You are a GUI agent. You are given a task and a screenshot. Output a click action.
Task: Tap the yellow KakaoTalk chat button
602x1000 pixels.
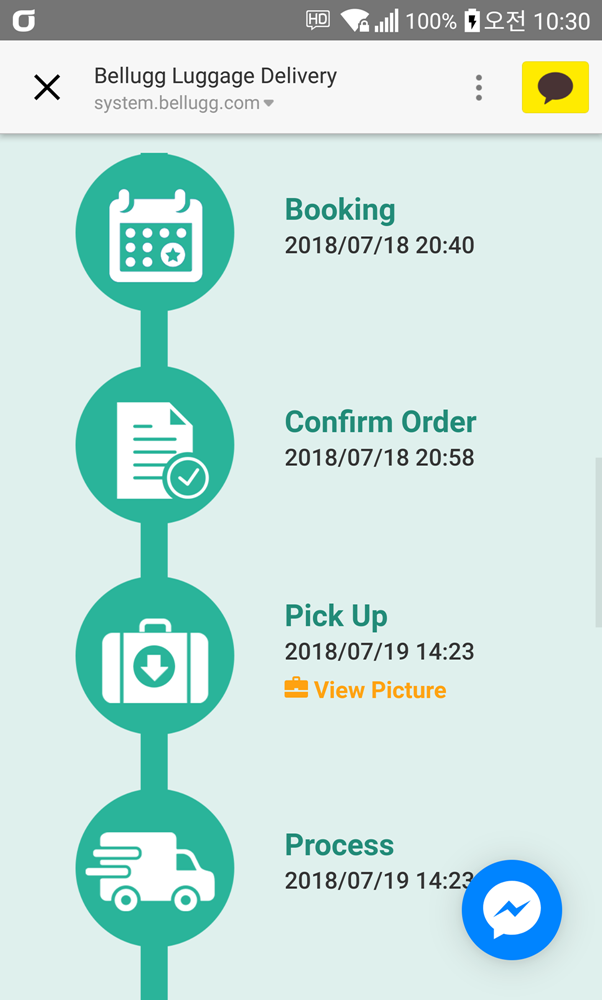click(555, 87)
